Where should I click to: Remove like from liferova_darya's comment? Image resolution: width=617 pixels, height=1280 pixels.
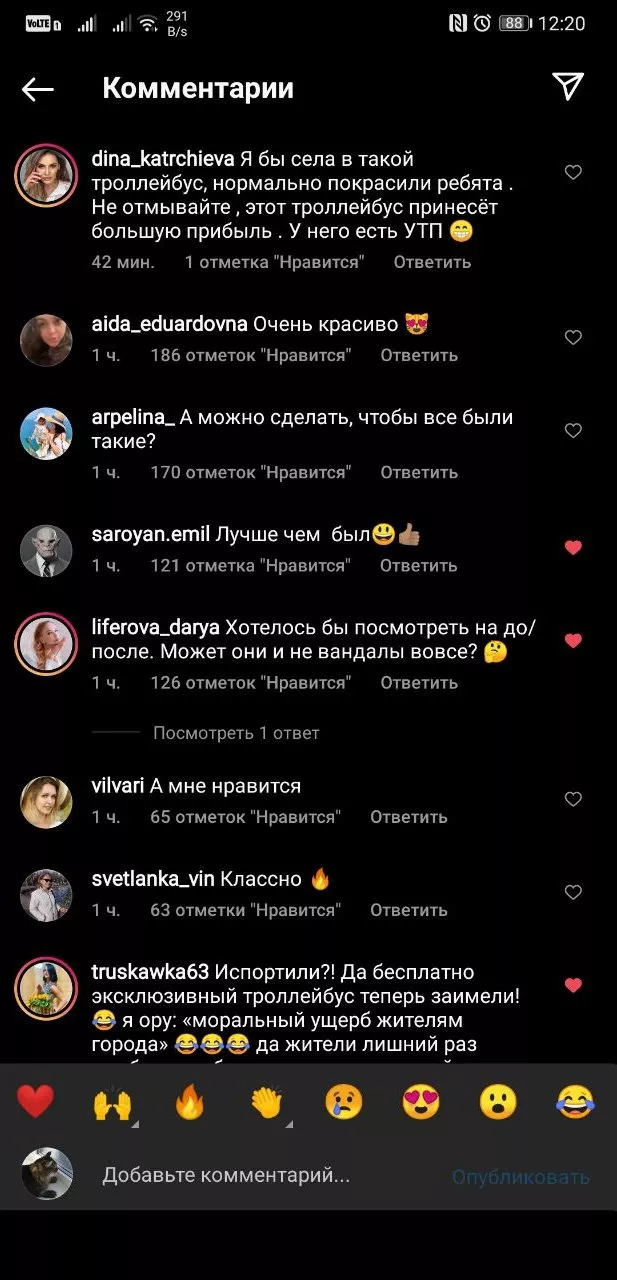click(x=573, y=640)
